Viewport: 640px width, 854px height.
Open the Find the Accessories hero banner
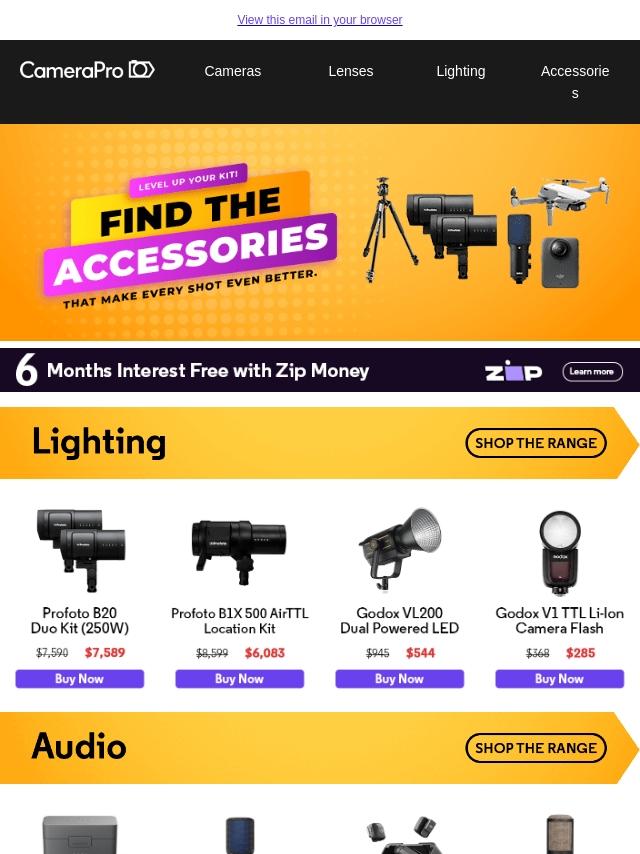click(x=320, y=232)
